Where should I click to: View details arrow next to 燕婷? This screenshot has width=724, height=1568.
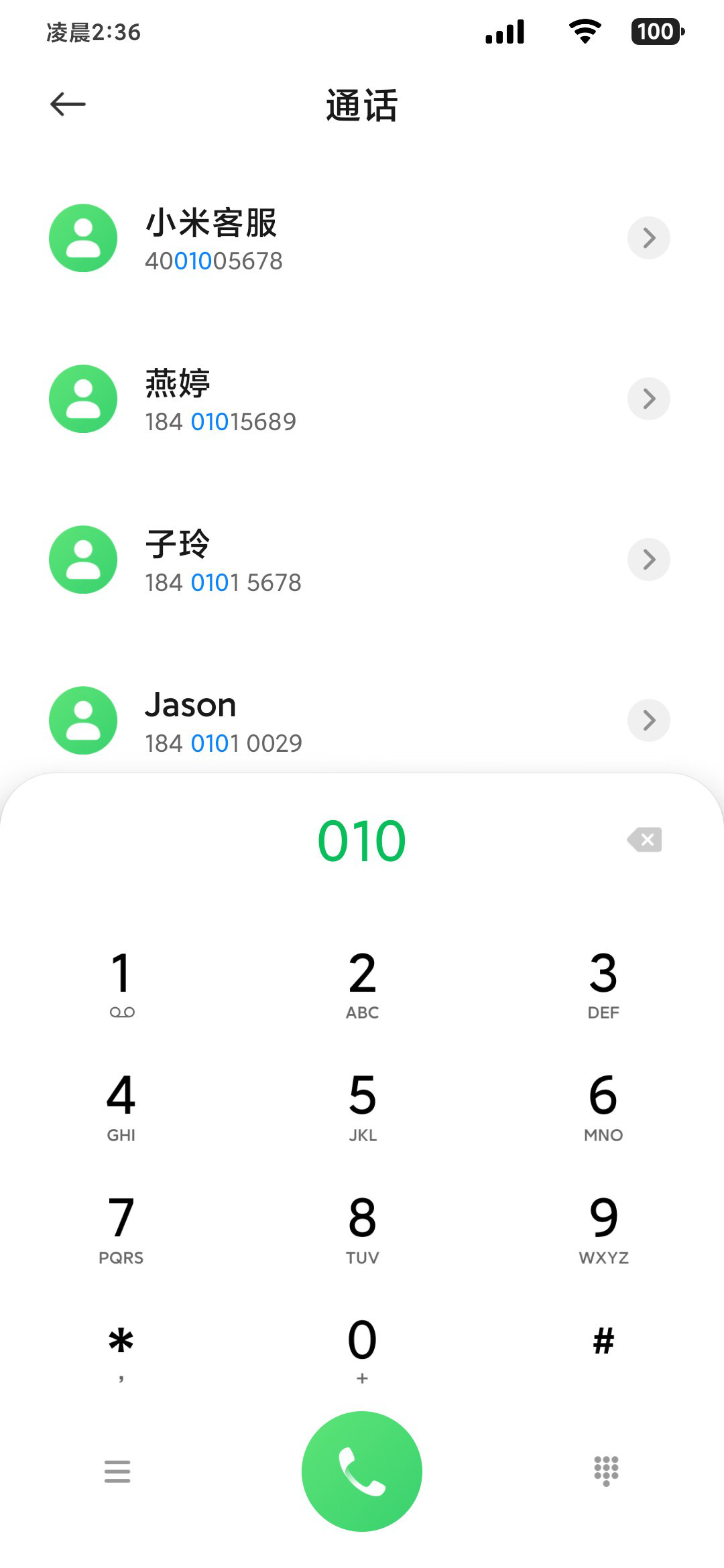(648, 399)
